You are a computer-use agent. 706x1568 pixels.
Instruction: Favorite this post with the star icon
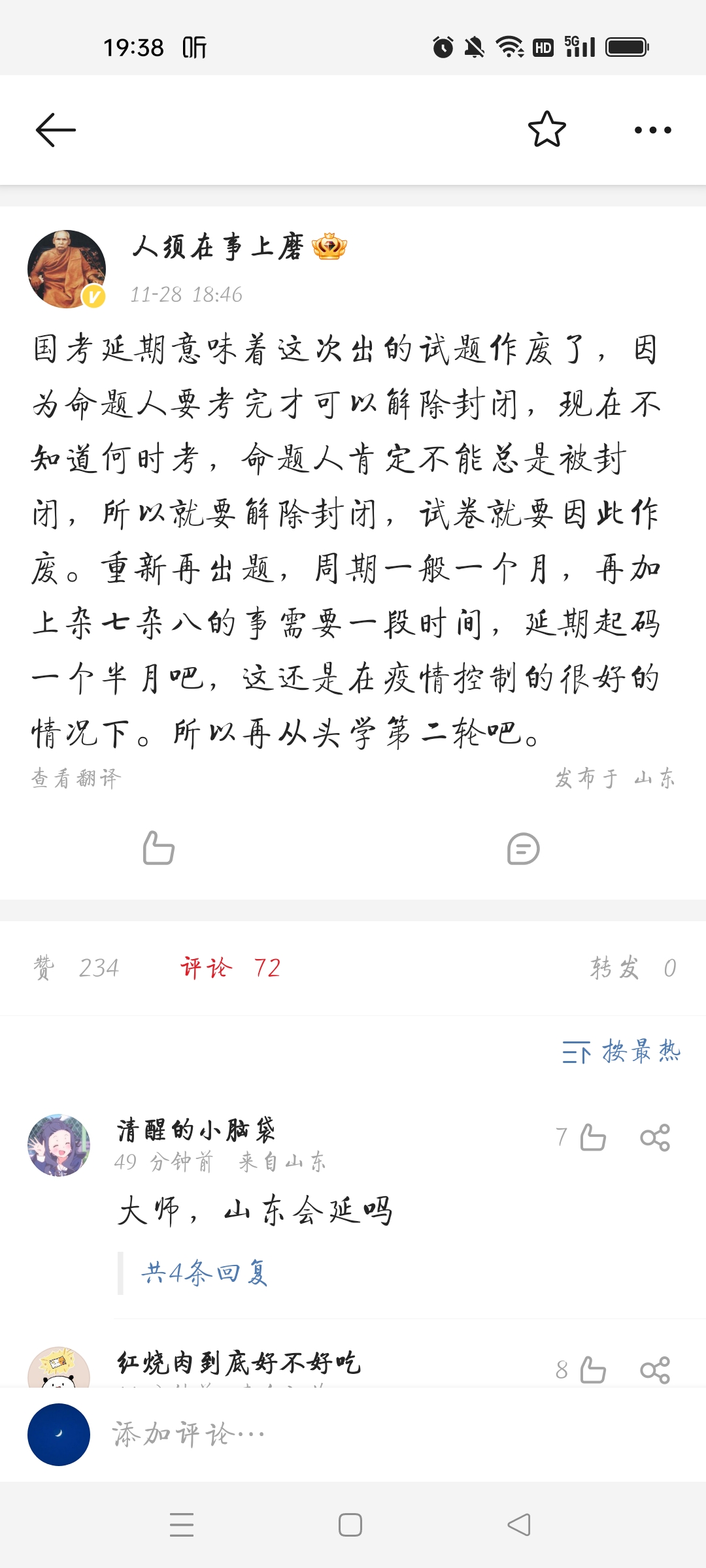coord(546,129)
